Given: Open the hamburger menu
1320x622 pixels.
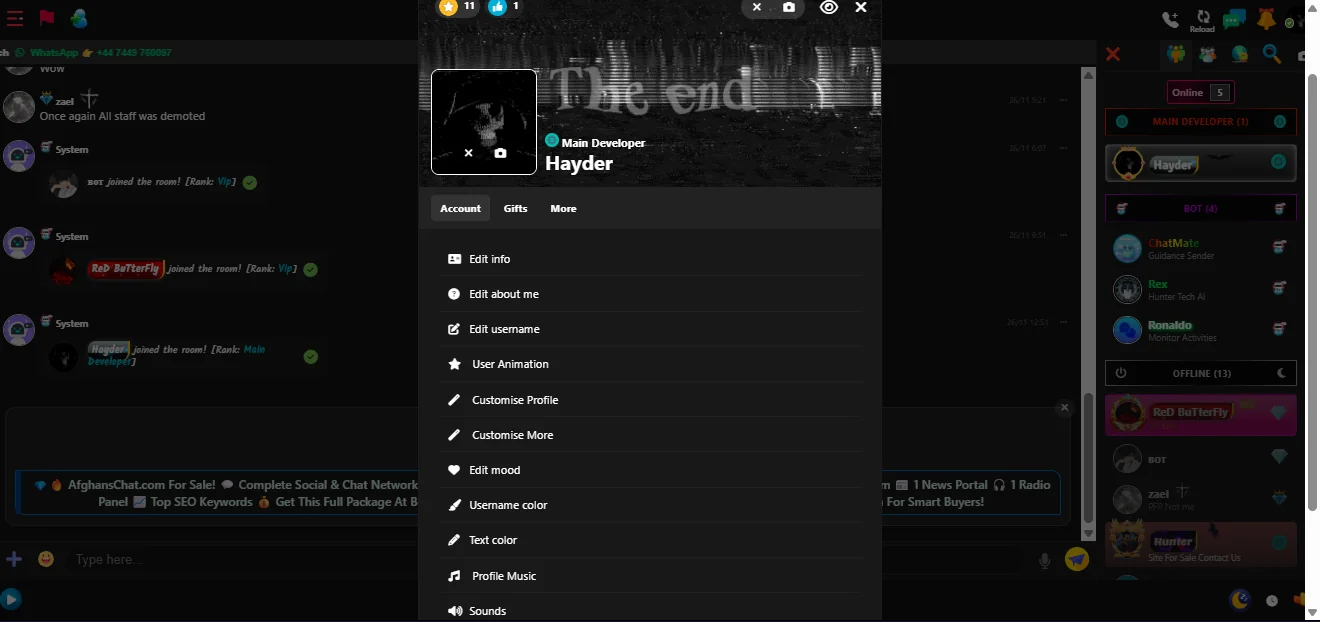Looking at the screenshot, I should click(13, 18).
